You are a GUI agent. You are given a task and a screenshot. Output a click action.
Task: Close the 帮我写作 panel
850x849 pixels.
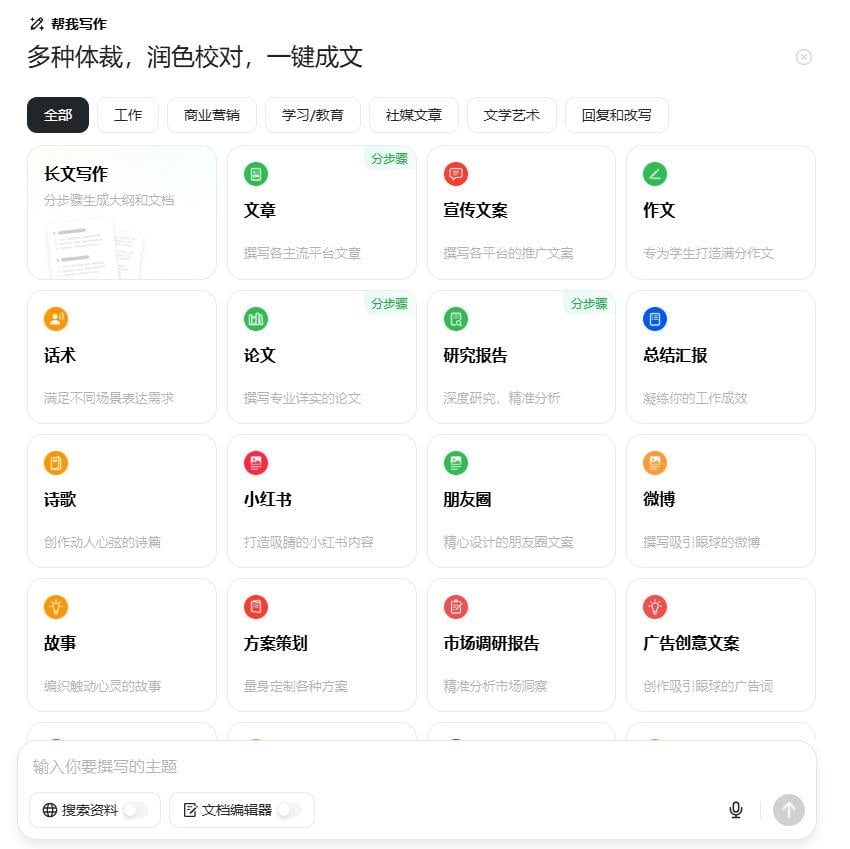coord(804,57)
